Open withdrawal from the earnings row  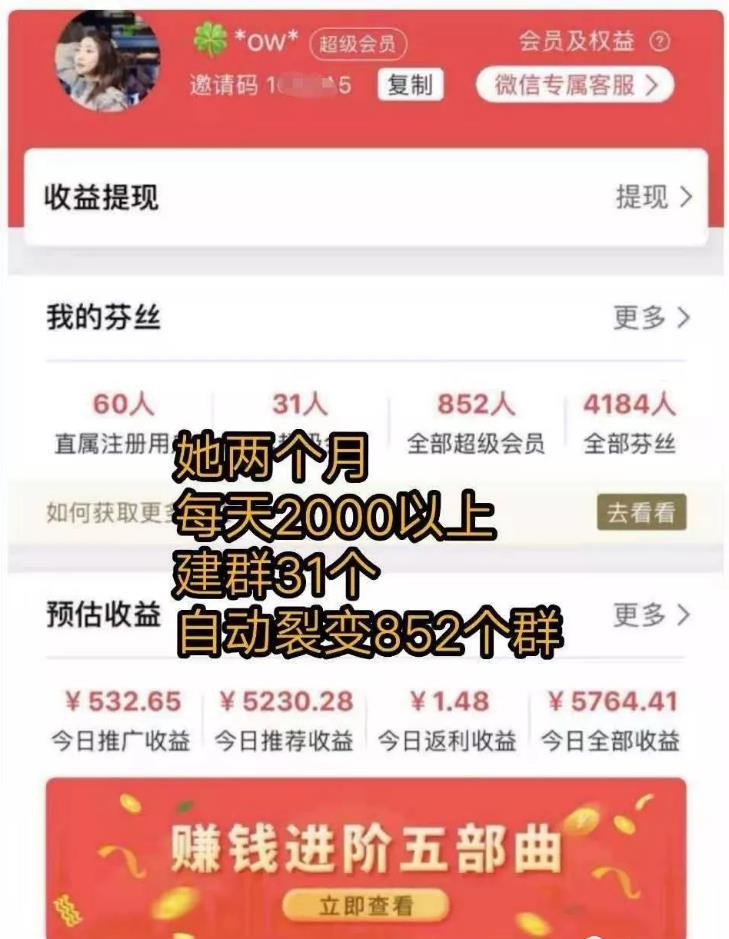point(653,197)
